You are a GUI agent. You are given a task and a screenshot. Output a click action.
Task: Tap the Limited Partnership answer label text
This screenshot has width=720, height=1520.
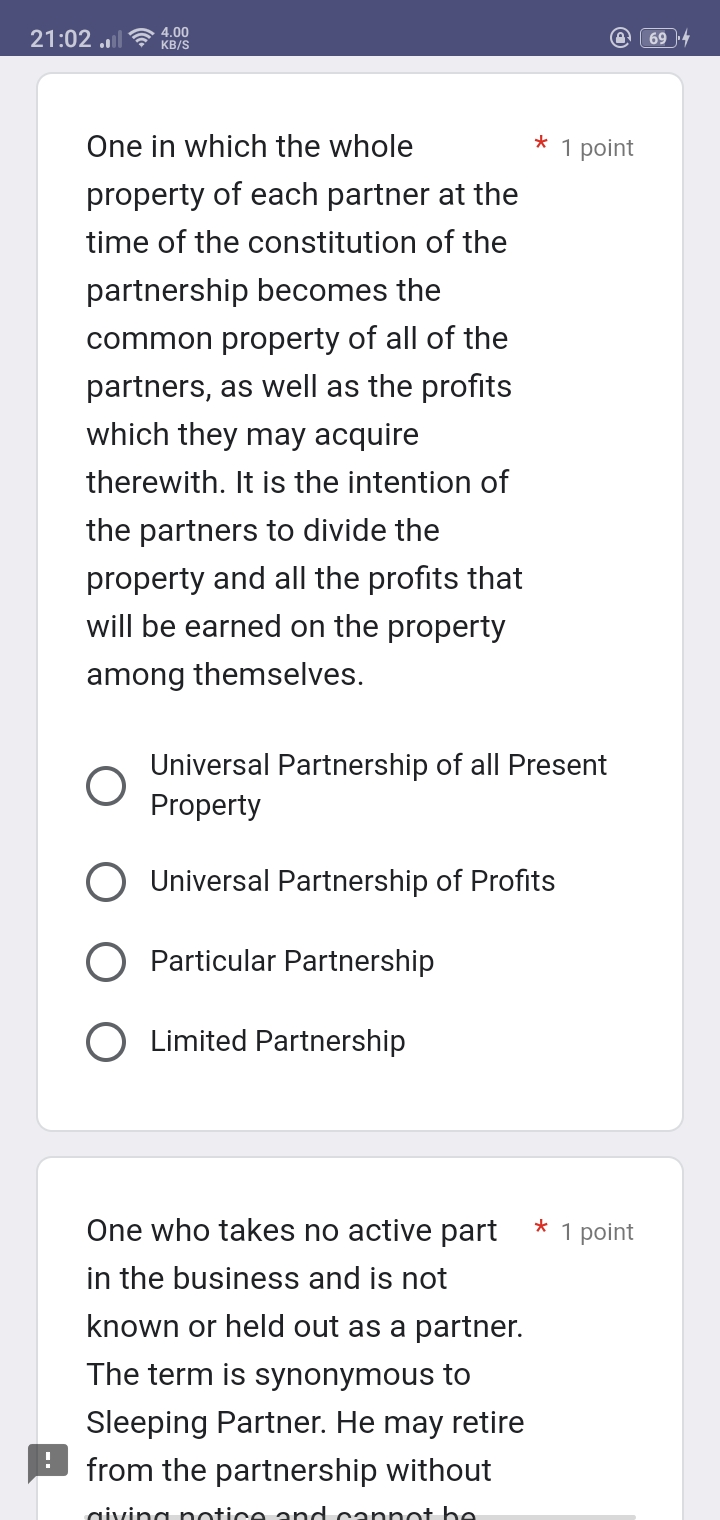click(x=277, y=1042)
